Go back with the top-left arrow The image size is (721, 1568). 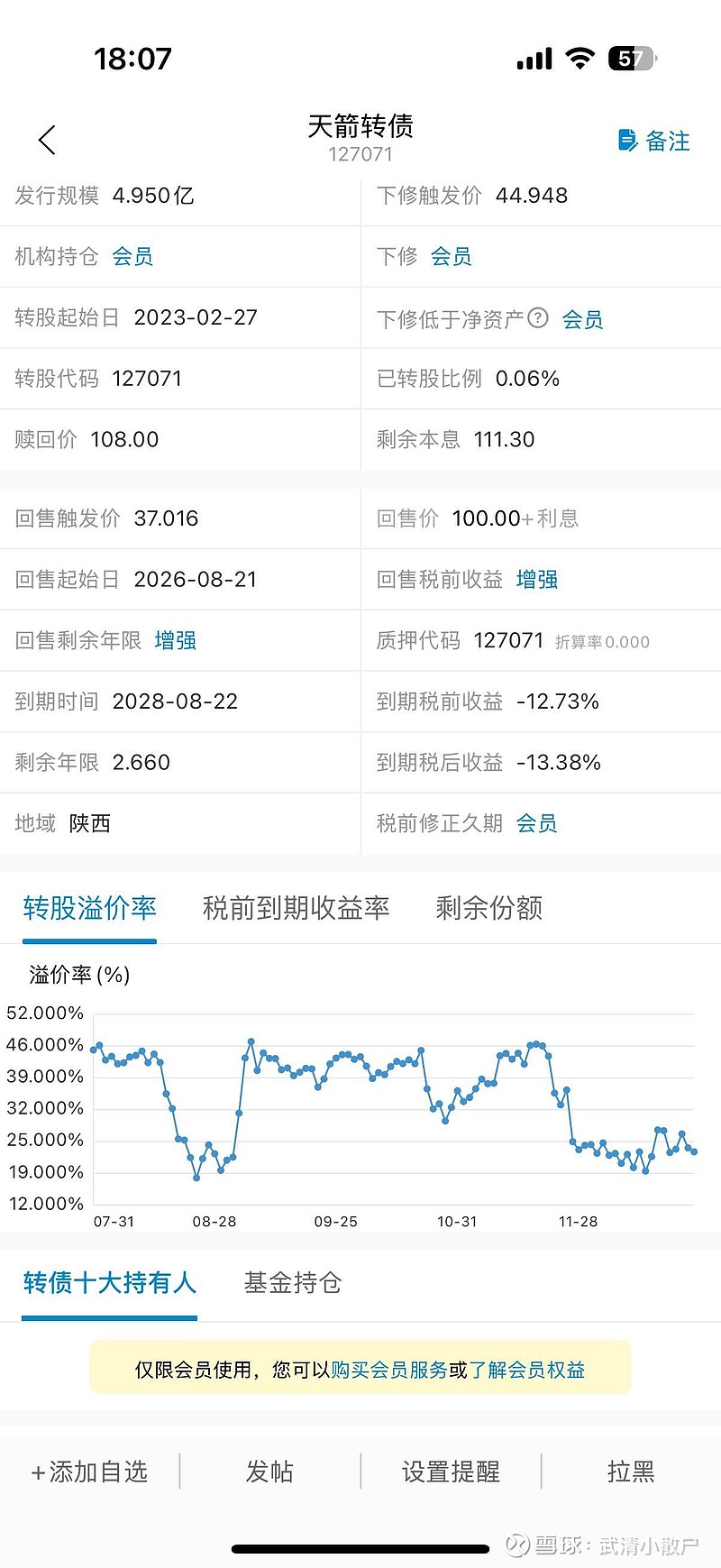point(48,140)
